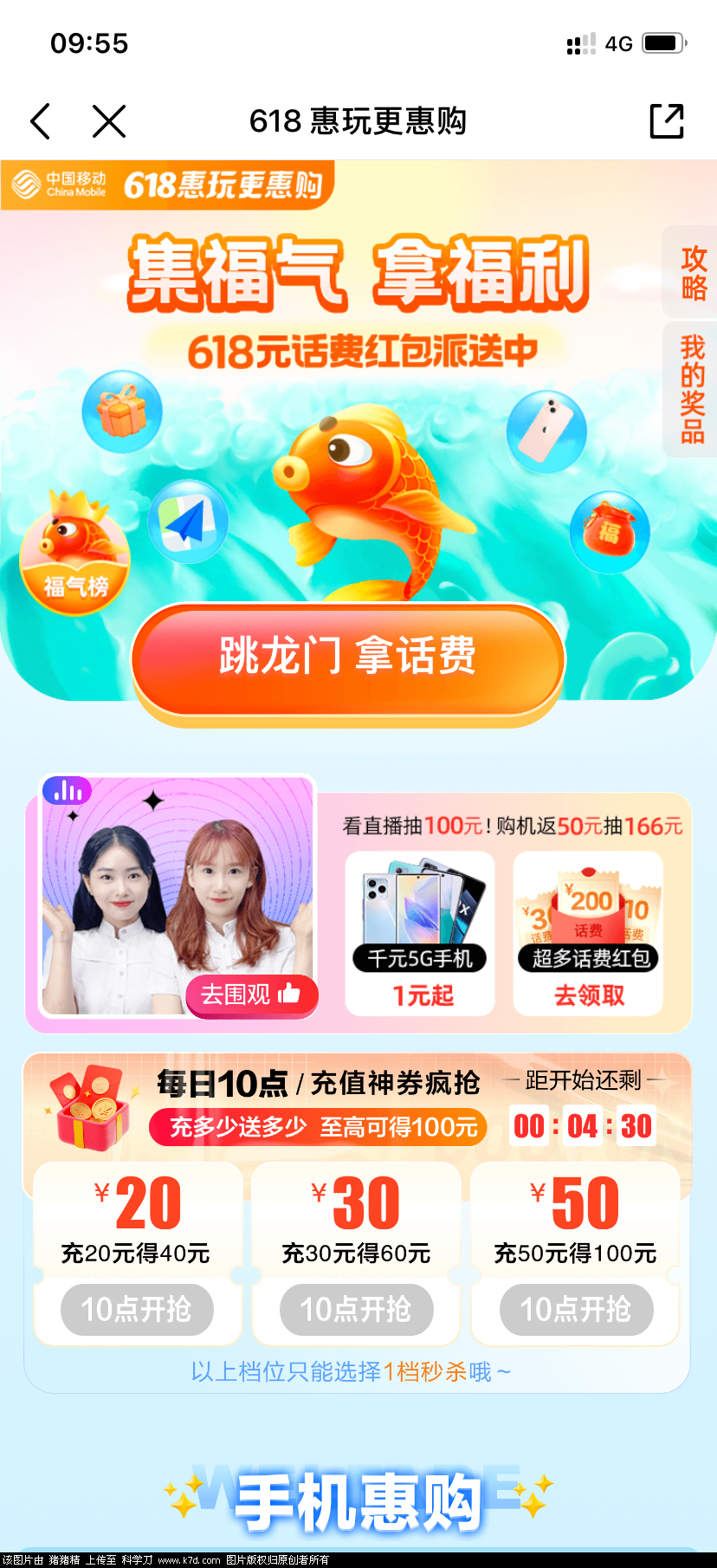Close the 618 promotion page
Image resolution: width=717 pixels, height=1568 pixels.
(109, 121)
